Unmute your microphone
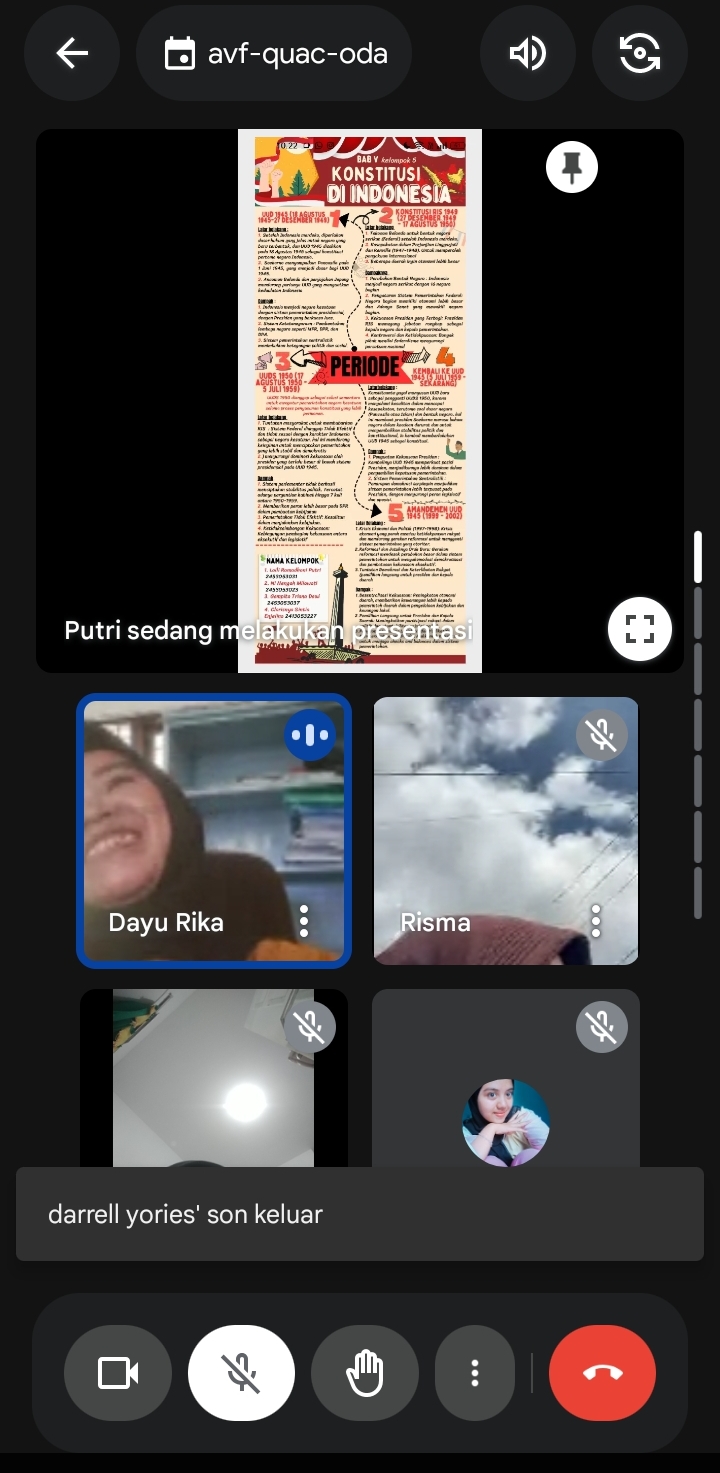The height and width of the screenshot is (1473, 720). [x=241, y=1373]
